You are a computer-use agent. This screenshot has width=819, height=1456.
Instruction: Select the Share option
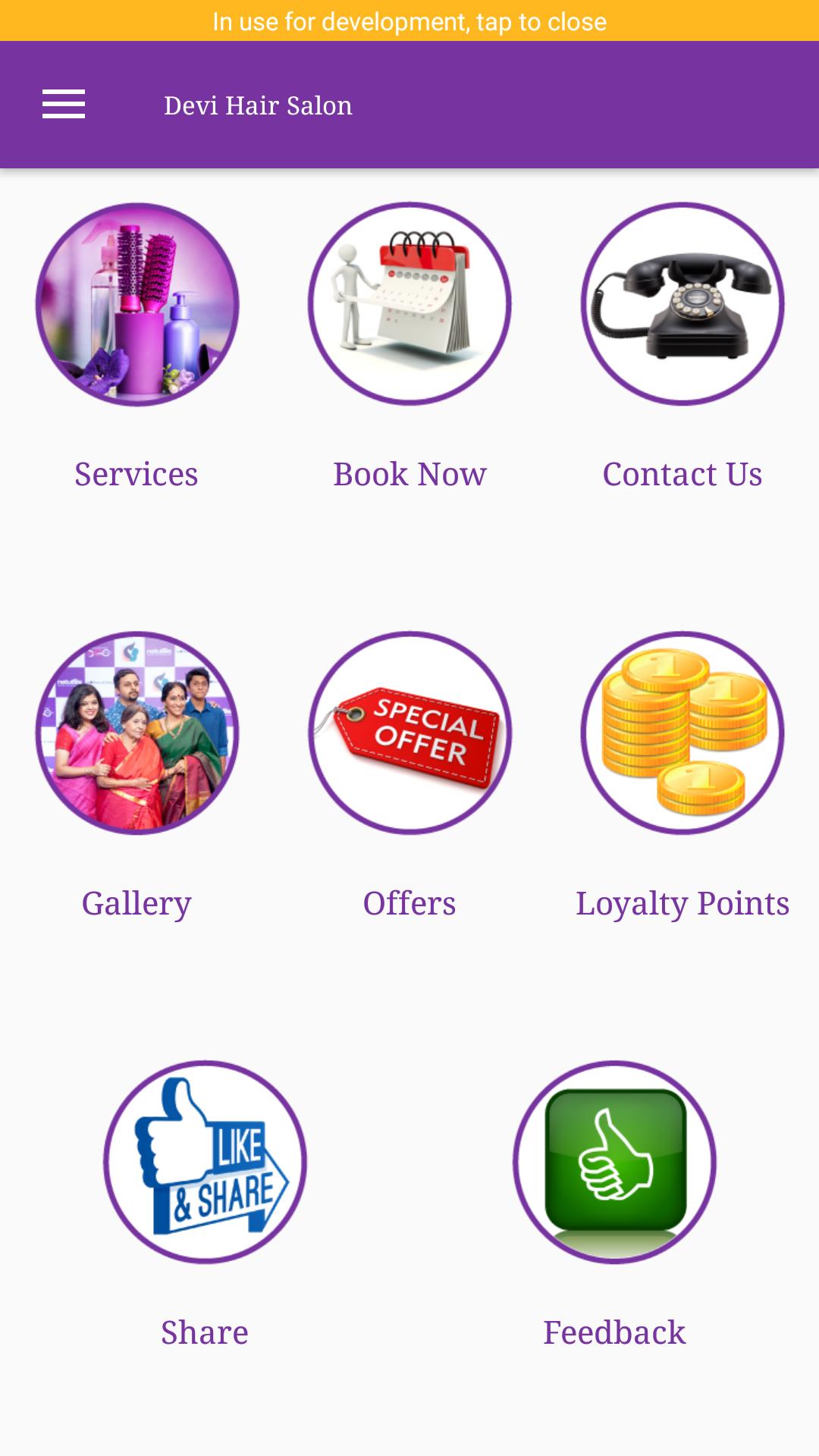[205, 1163]
